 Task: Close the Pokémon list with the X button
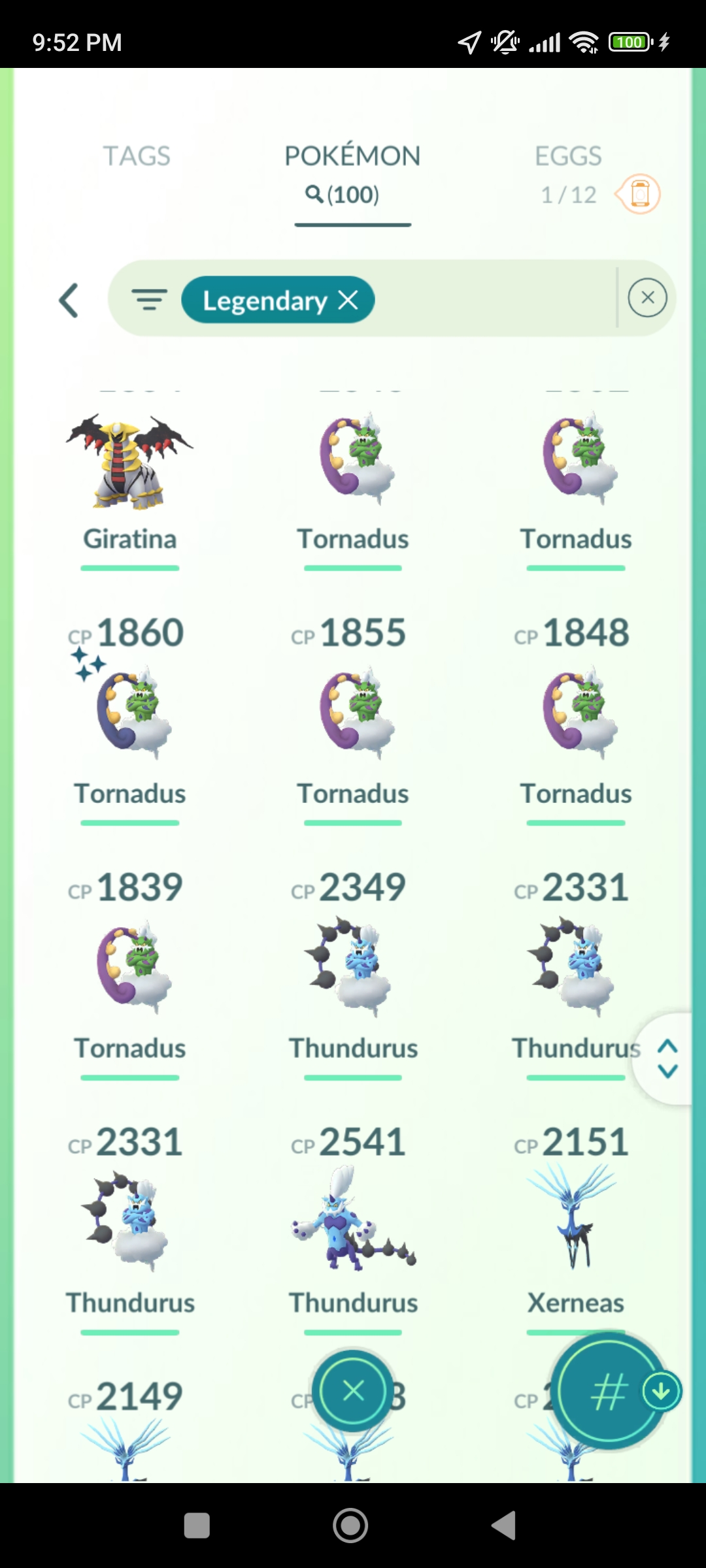tap(353, 1390)
